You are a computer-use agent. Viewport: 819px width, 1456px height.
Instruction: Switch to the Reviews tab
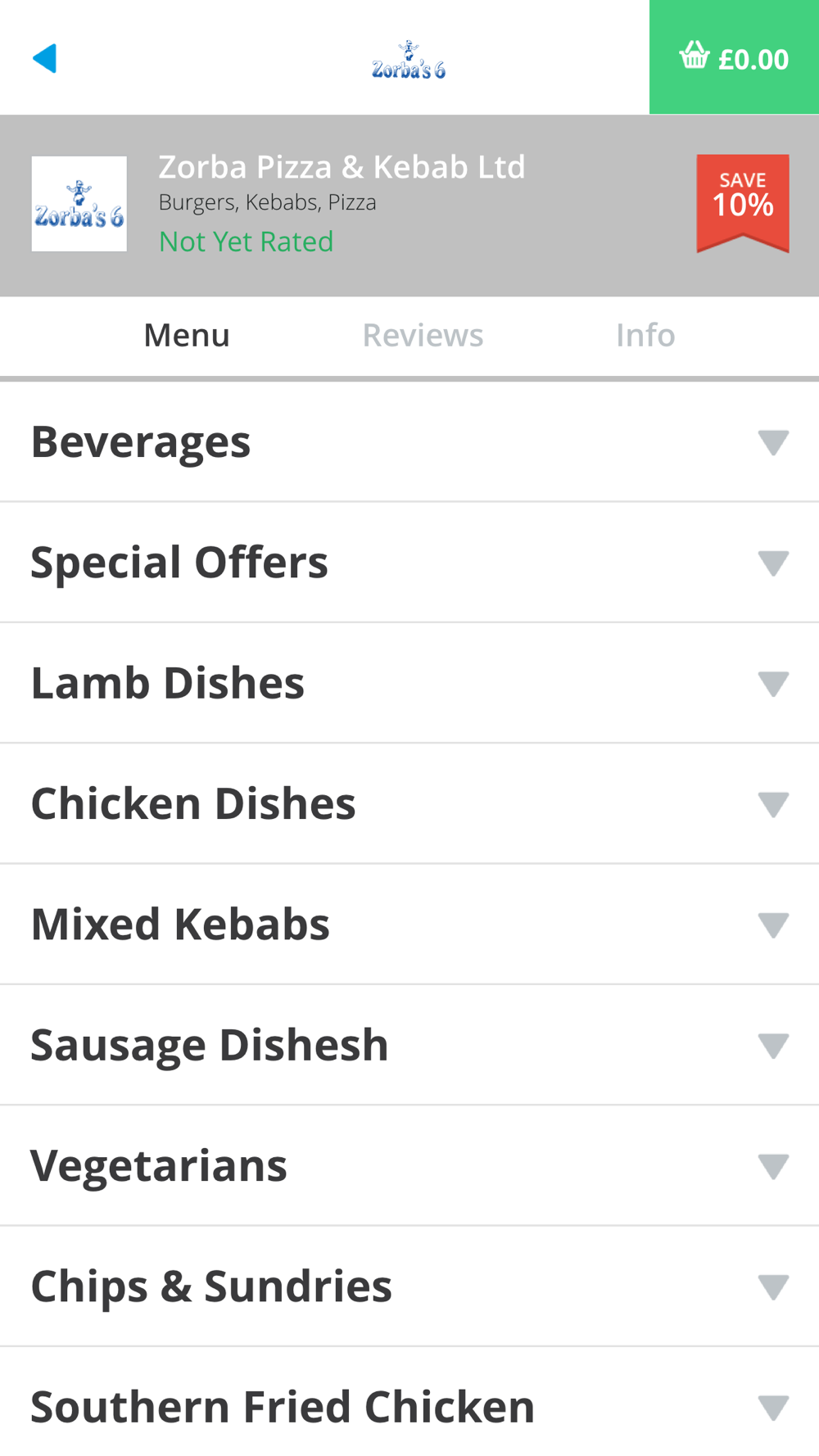click(423, 335)
